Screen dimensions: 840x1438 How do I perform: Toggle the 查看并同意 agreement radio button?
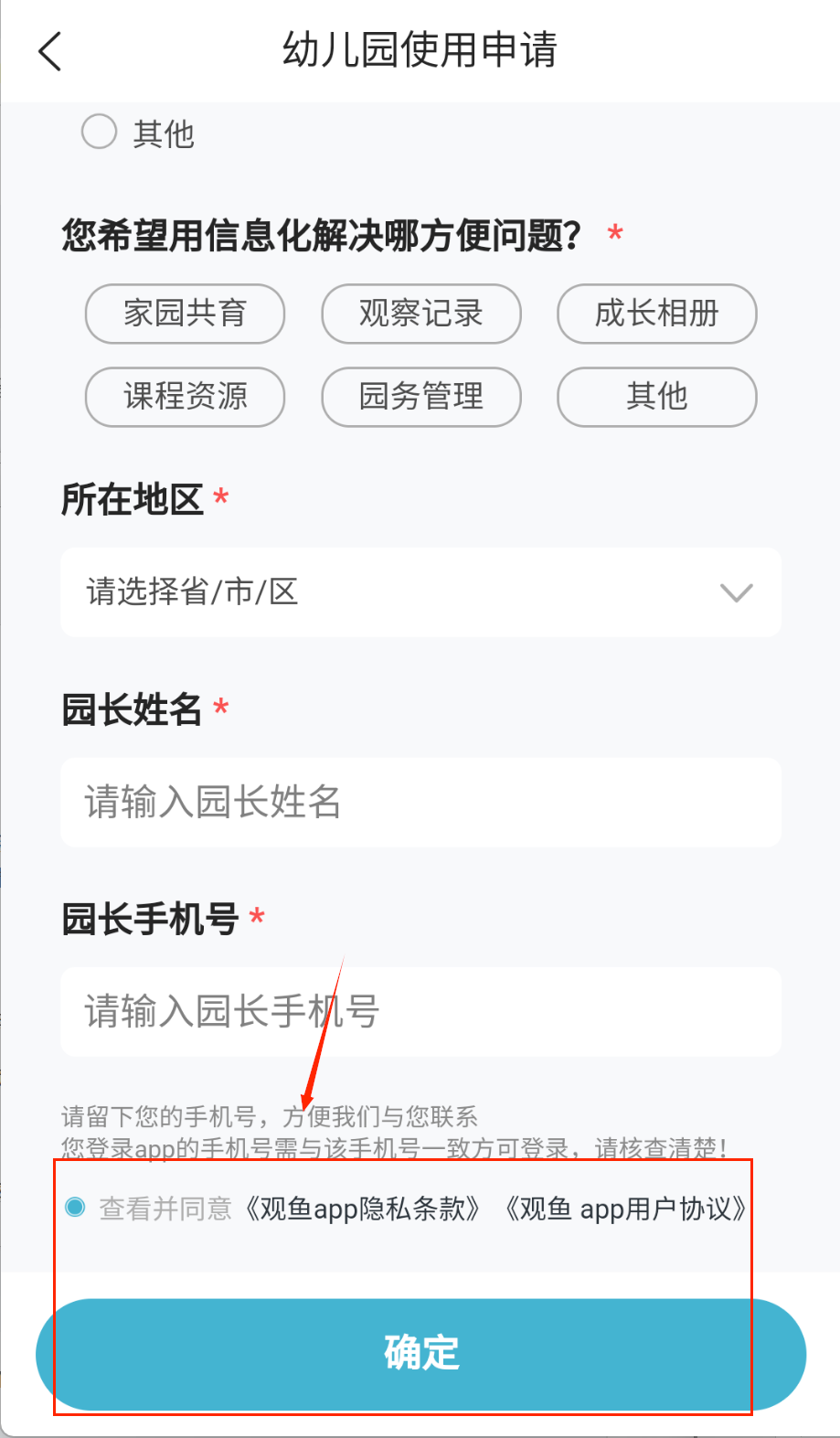tap(76, 1208)
